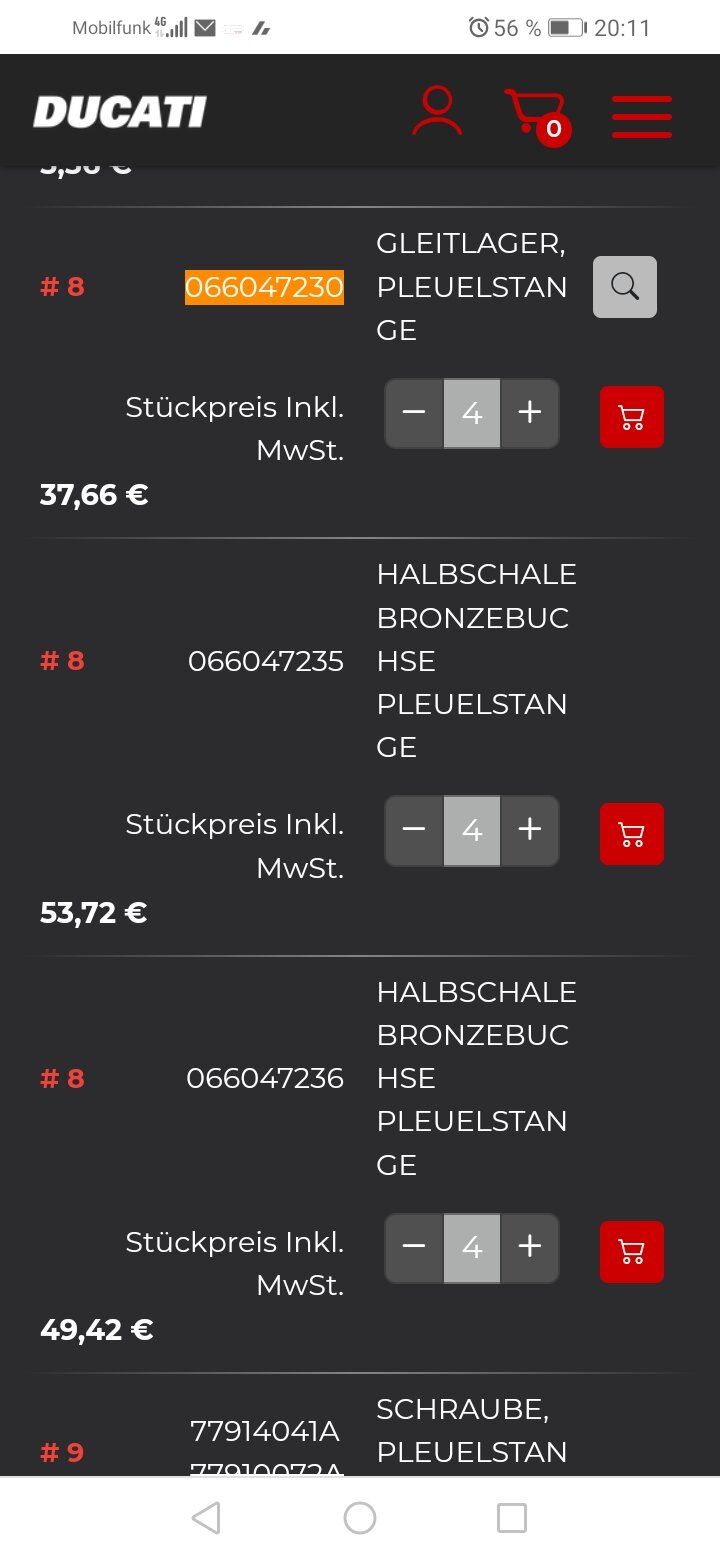Image resolution: width=720 pixels, height=1560 pixels.
Task: Add part 066047230 to cart
Action: (x=632, y=417)
